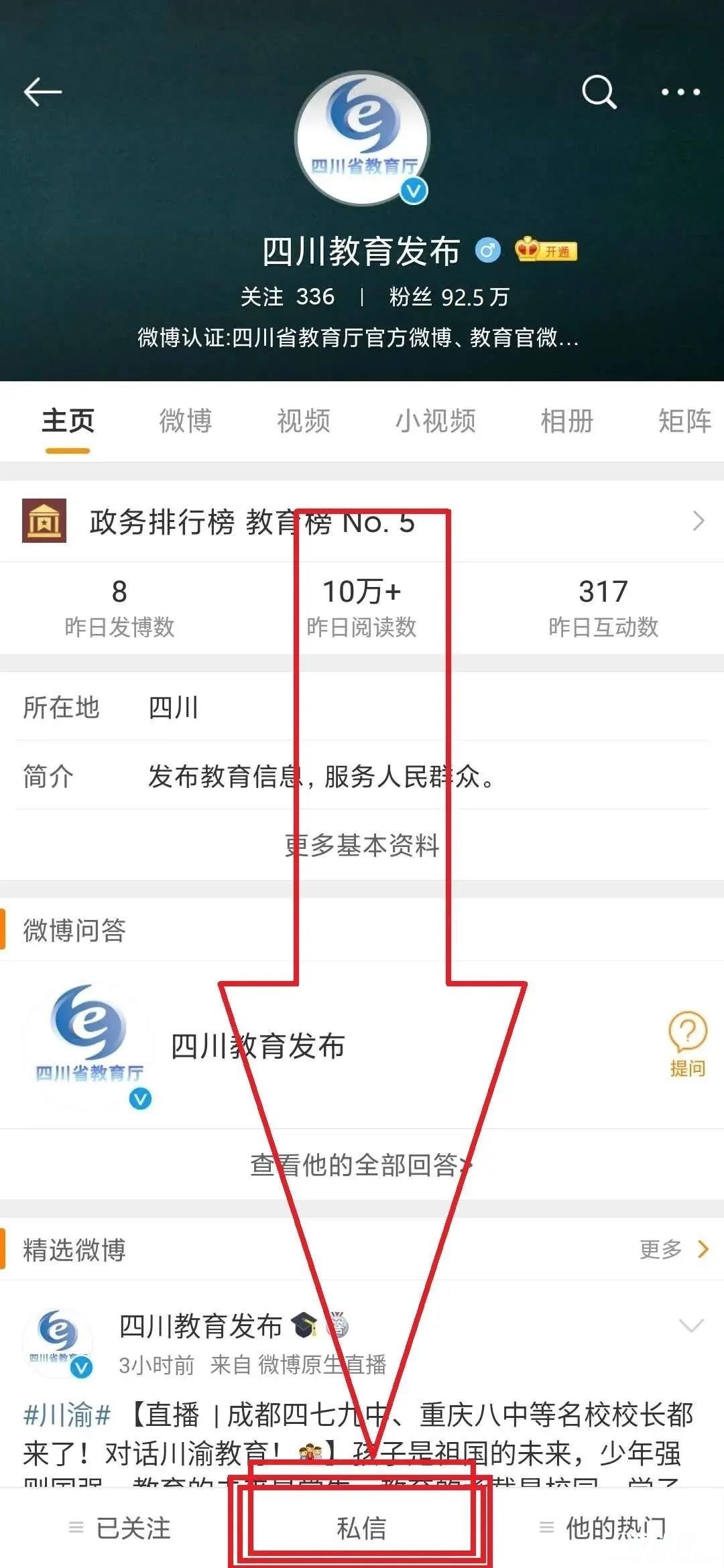Viewport: 724px width, 1568px height.
Task: Open 政务排行榜 教育榜 ranking row
Action: pos(362,521)
